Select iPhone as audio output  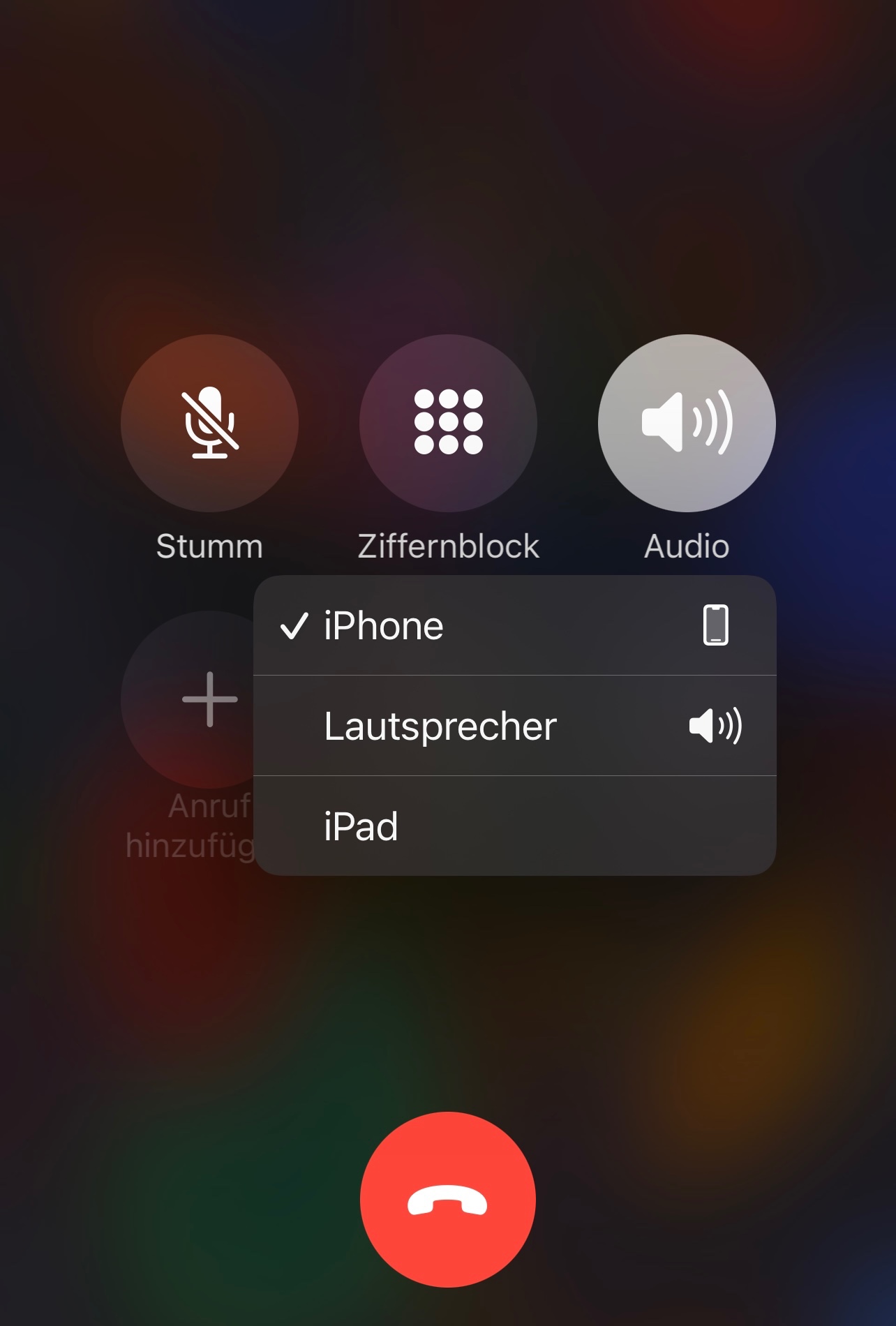[x=515, y=625]
